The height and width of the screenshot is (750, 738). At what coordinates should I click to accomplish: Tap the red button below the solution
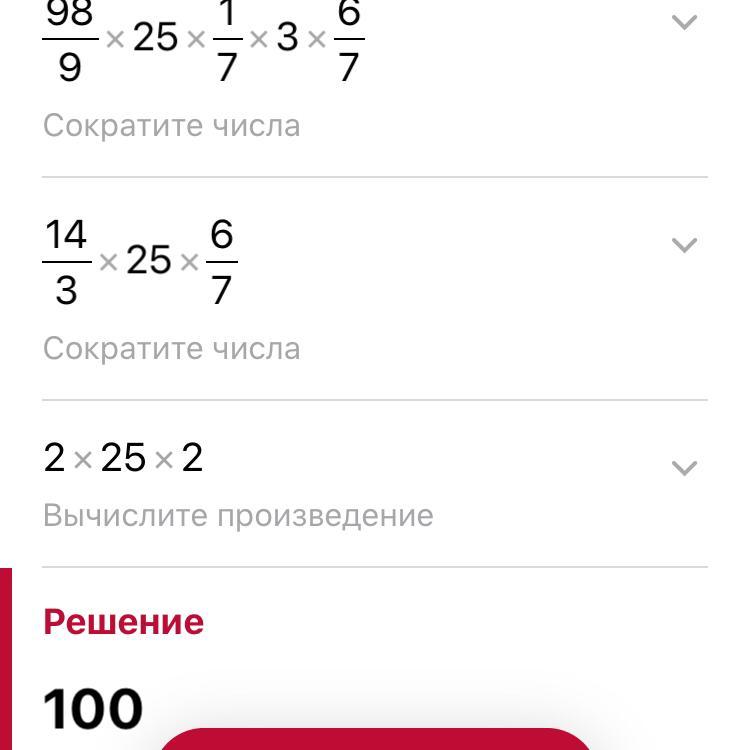tap(375, 740)
